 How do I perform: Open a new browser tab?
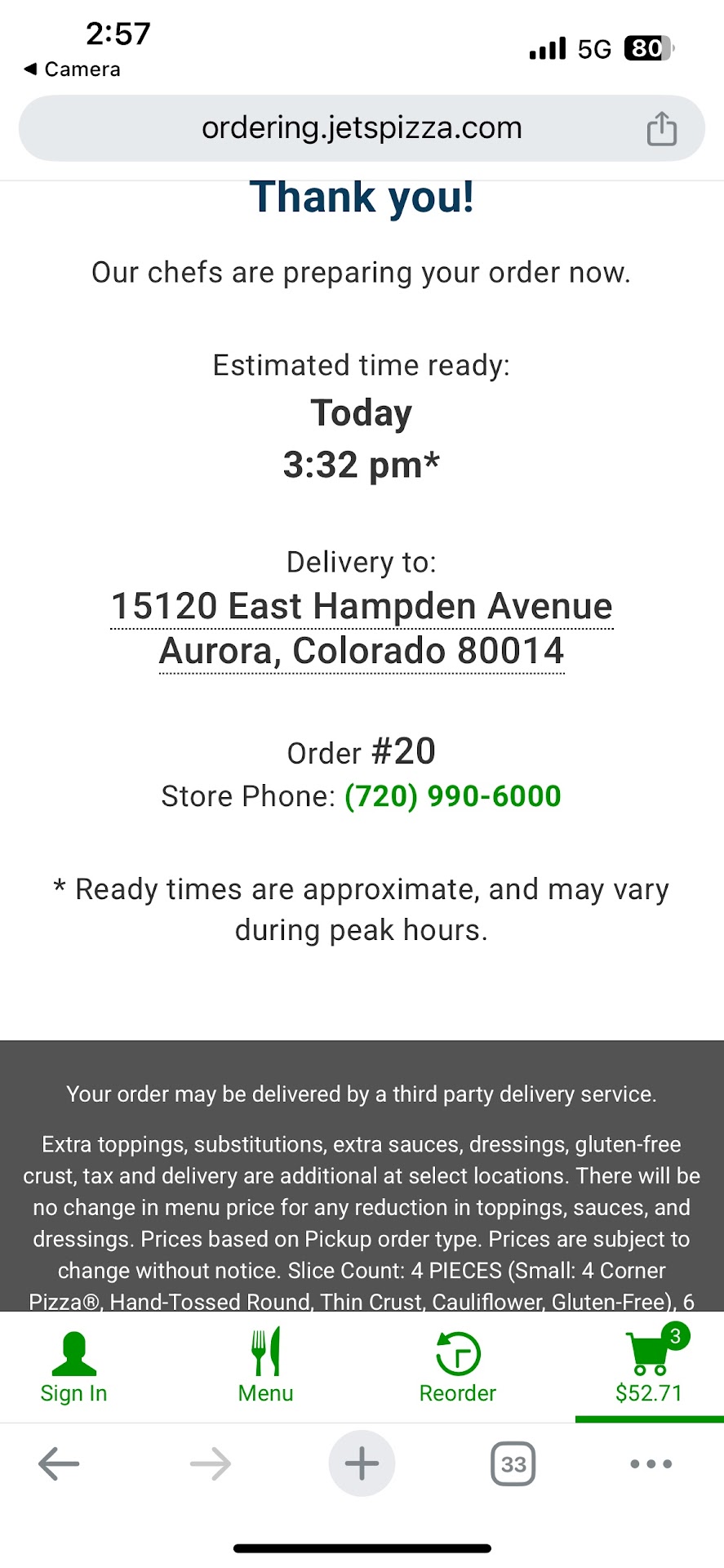(x=362, y=1463)
